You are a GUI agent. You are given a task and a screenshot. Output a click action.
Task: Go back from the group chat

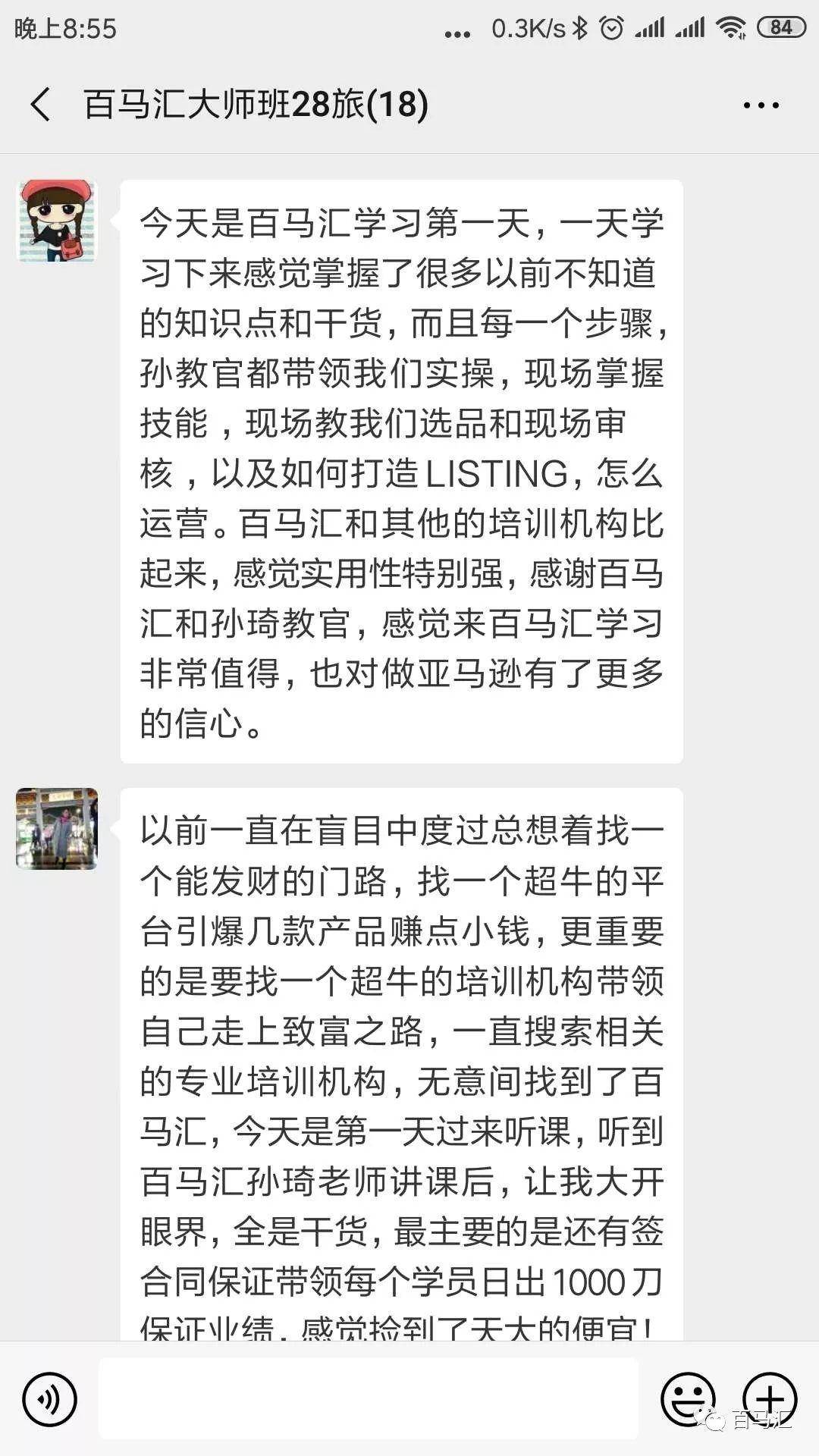pyautogui.click(x=41, y=105)
